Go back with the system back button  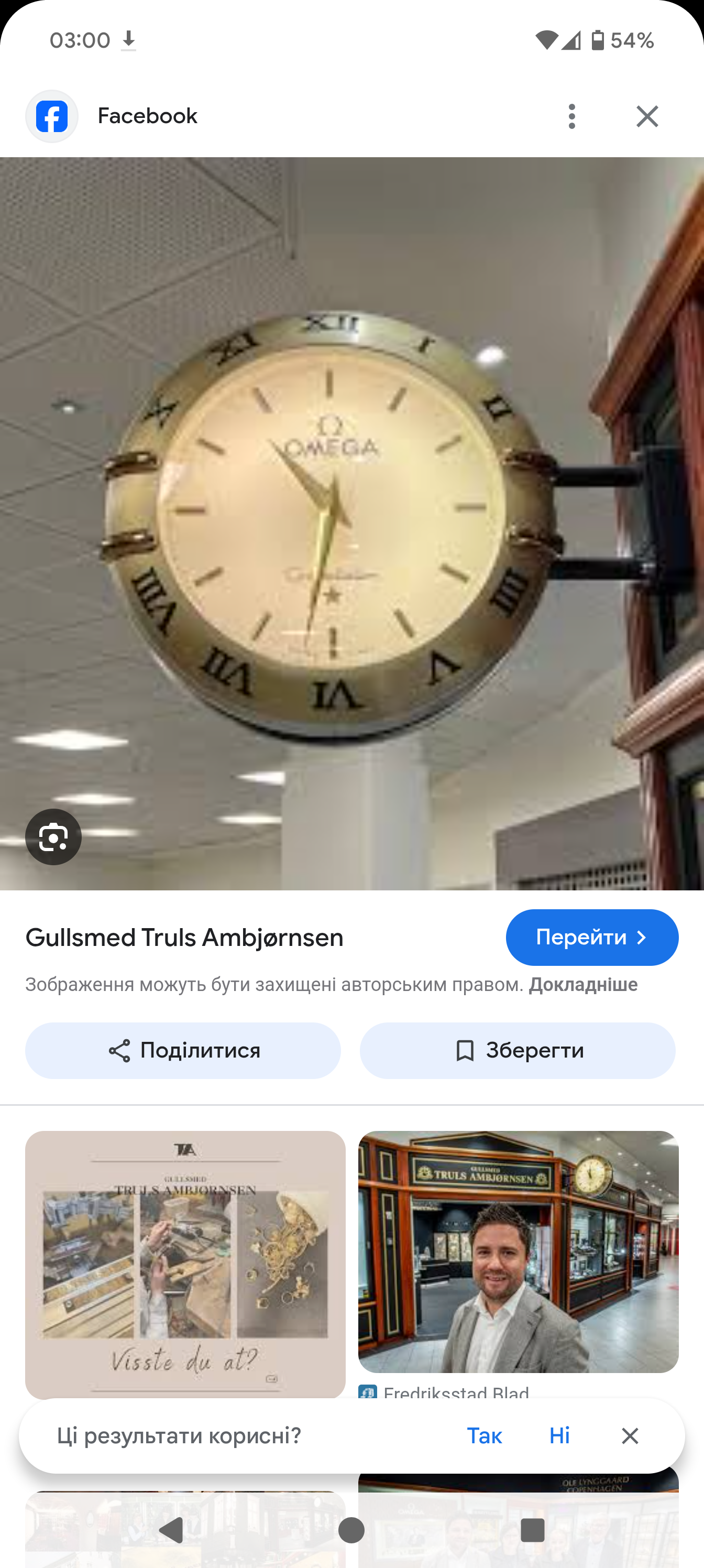(x=171, y=1530)
